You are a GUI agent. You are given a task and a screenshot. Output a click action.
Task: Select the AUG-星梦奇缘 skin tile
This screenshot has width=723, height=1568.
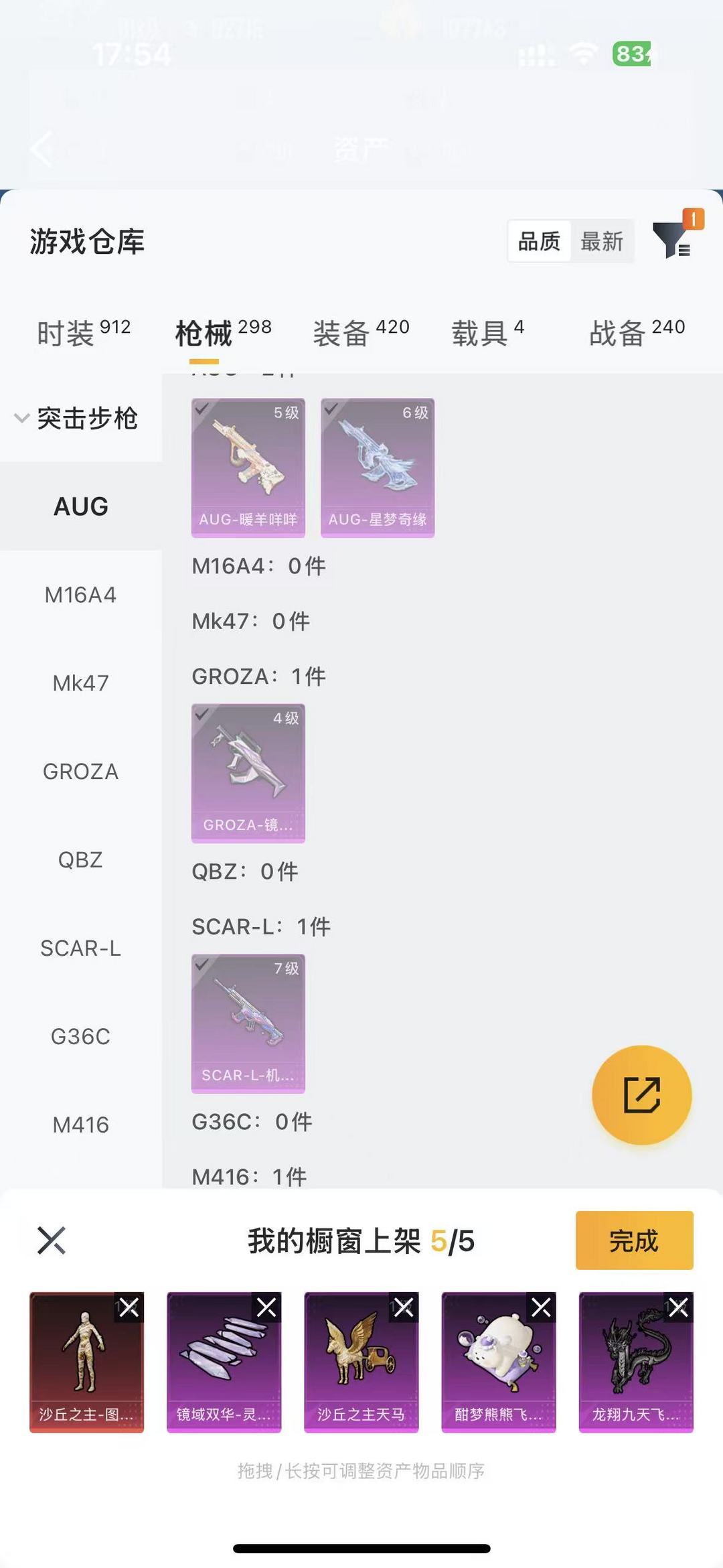tap(378, 468)
